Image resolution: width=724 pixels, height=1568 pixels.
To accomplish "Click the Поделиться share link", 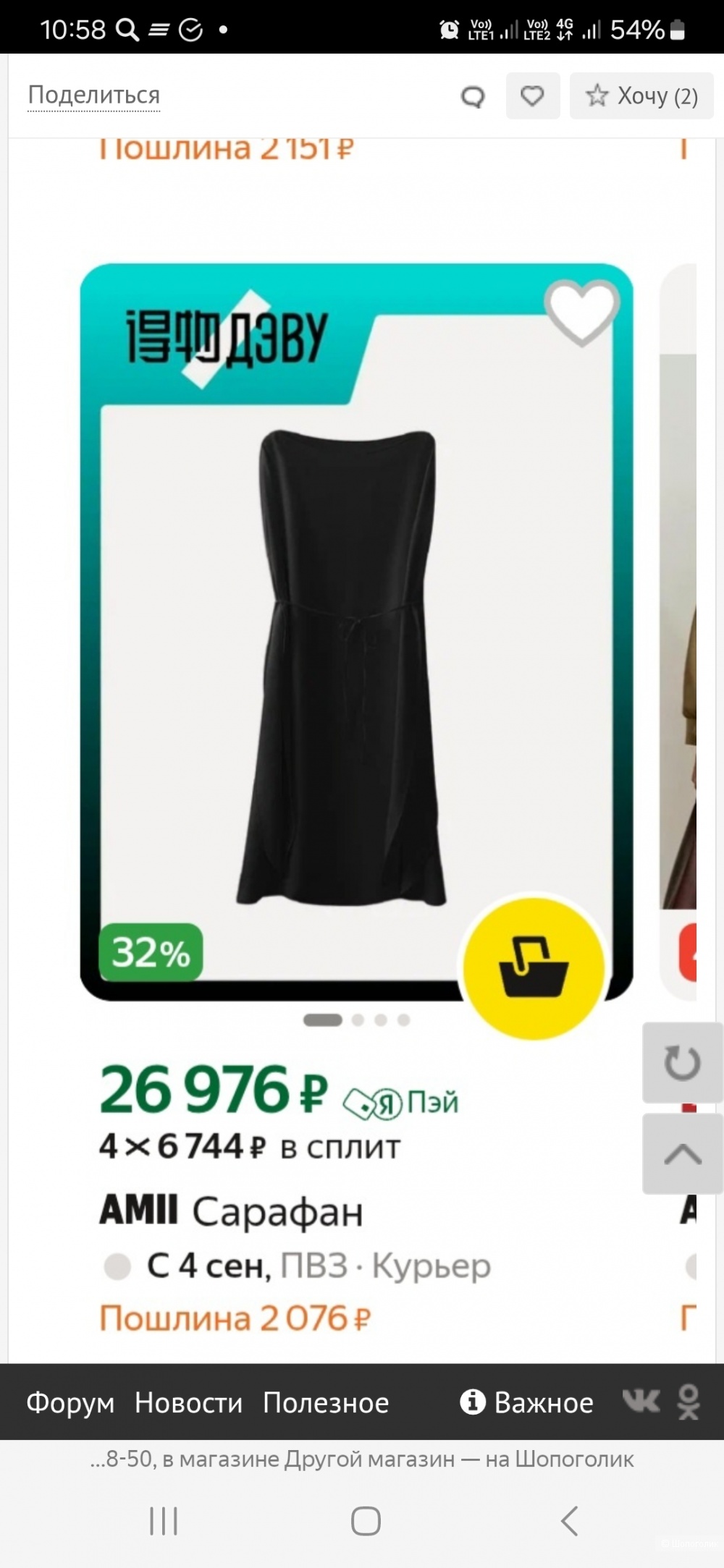I will (x=93, y=94).
